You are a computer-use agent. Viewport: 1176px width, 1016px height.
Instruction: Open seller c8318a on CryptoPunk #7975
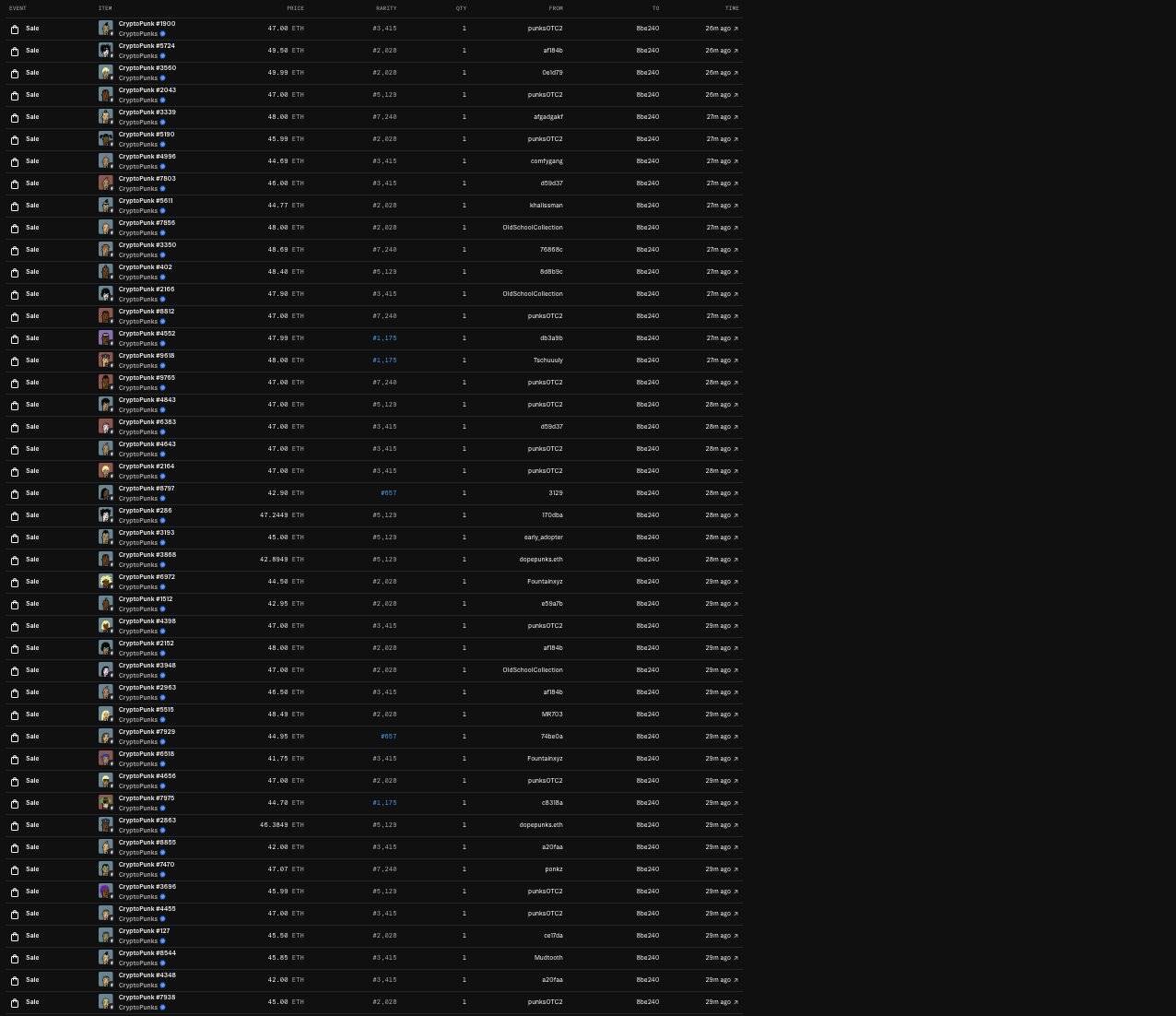(x=552, y=803)
